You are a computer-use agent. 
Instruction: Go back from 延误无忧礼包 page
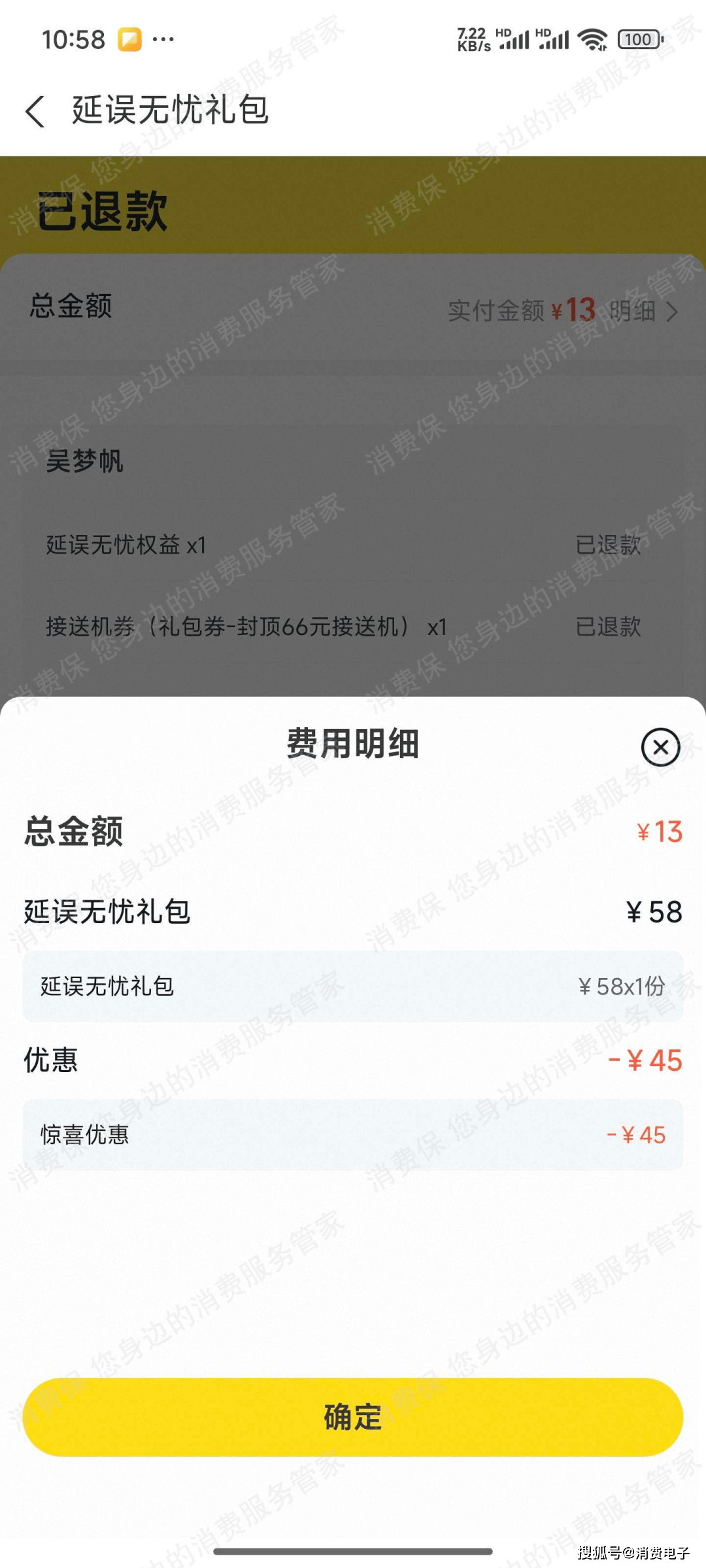click(35, 110)
